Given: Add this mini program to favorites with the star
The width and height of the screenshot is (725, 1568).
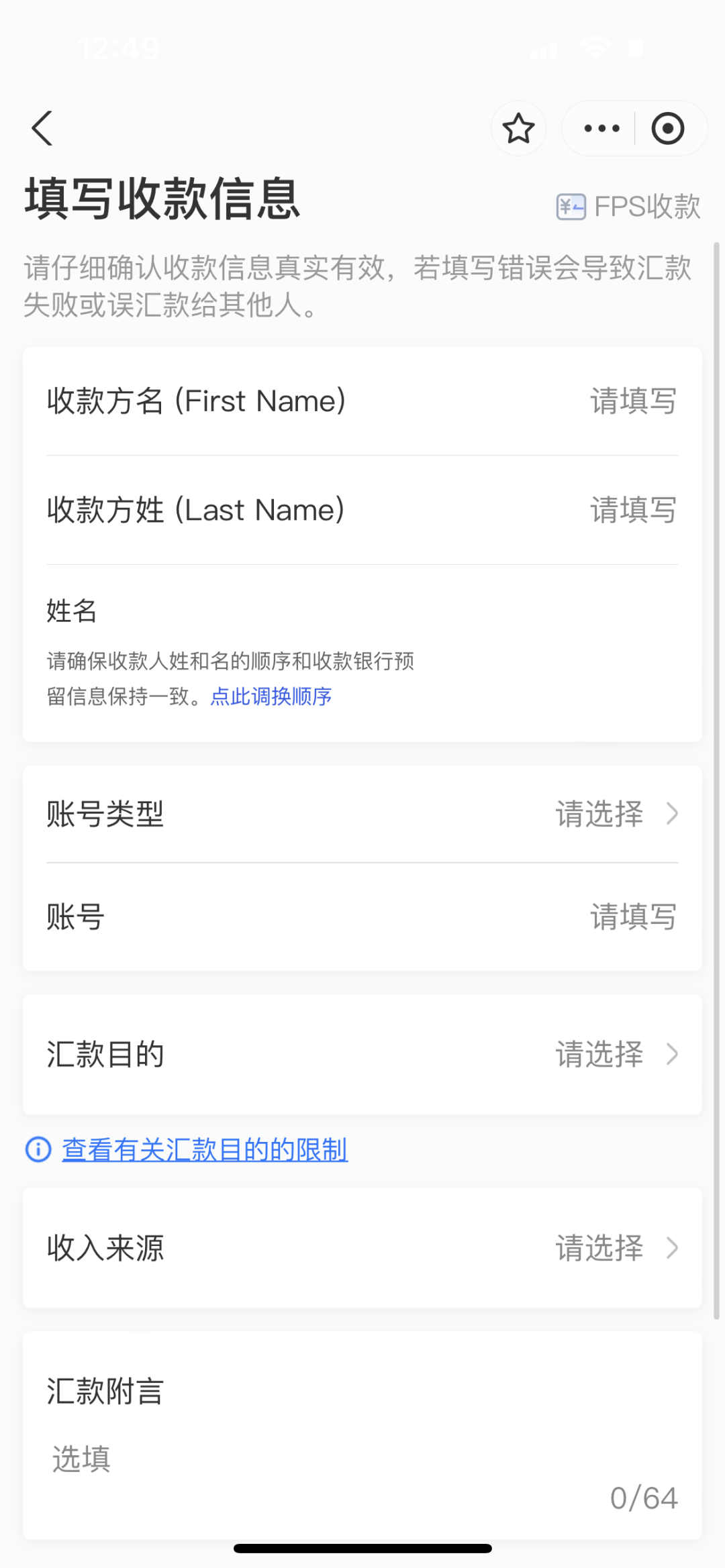Looking at the screenshot, I should 518,128.
